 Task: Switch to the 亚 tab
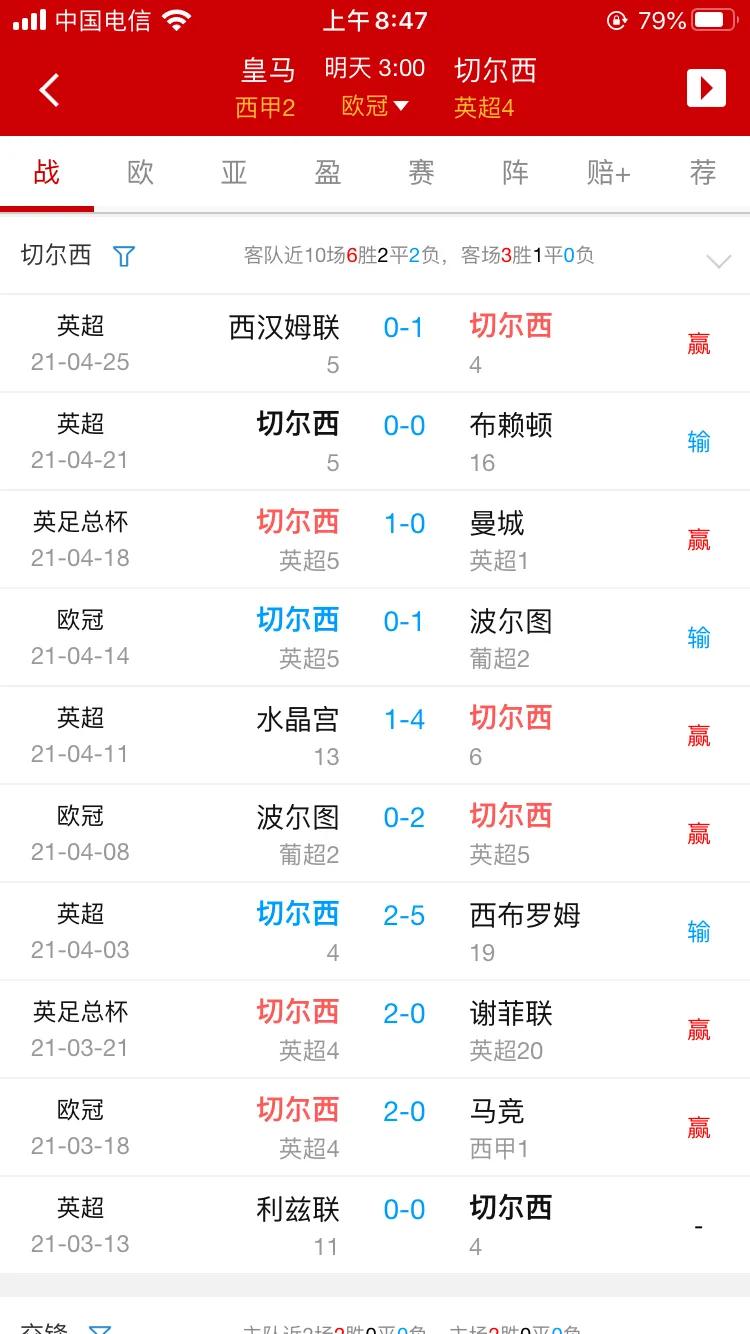click(x=233, y=172)
